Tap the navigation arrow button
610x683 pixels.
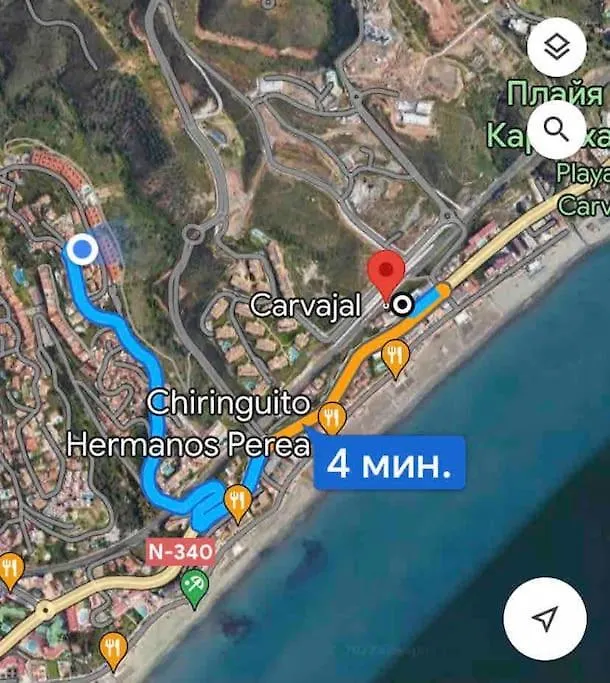tap(544, 619)
